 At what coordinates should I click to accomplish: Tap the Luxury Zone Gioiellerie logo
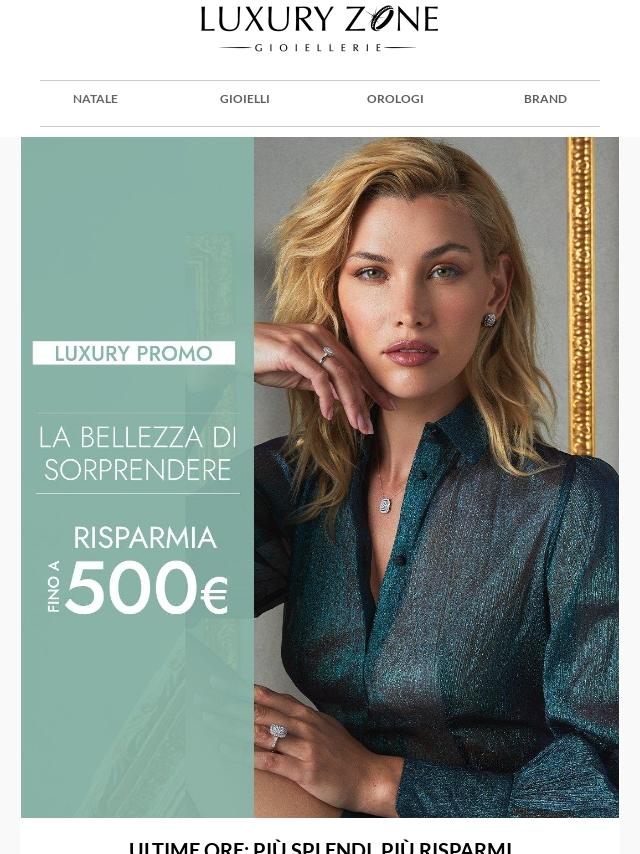tap(319, 28)
